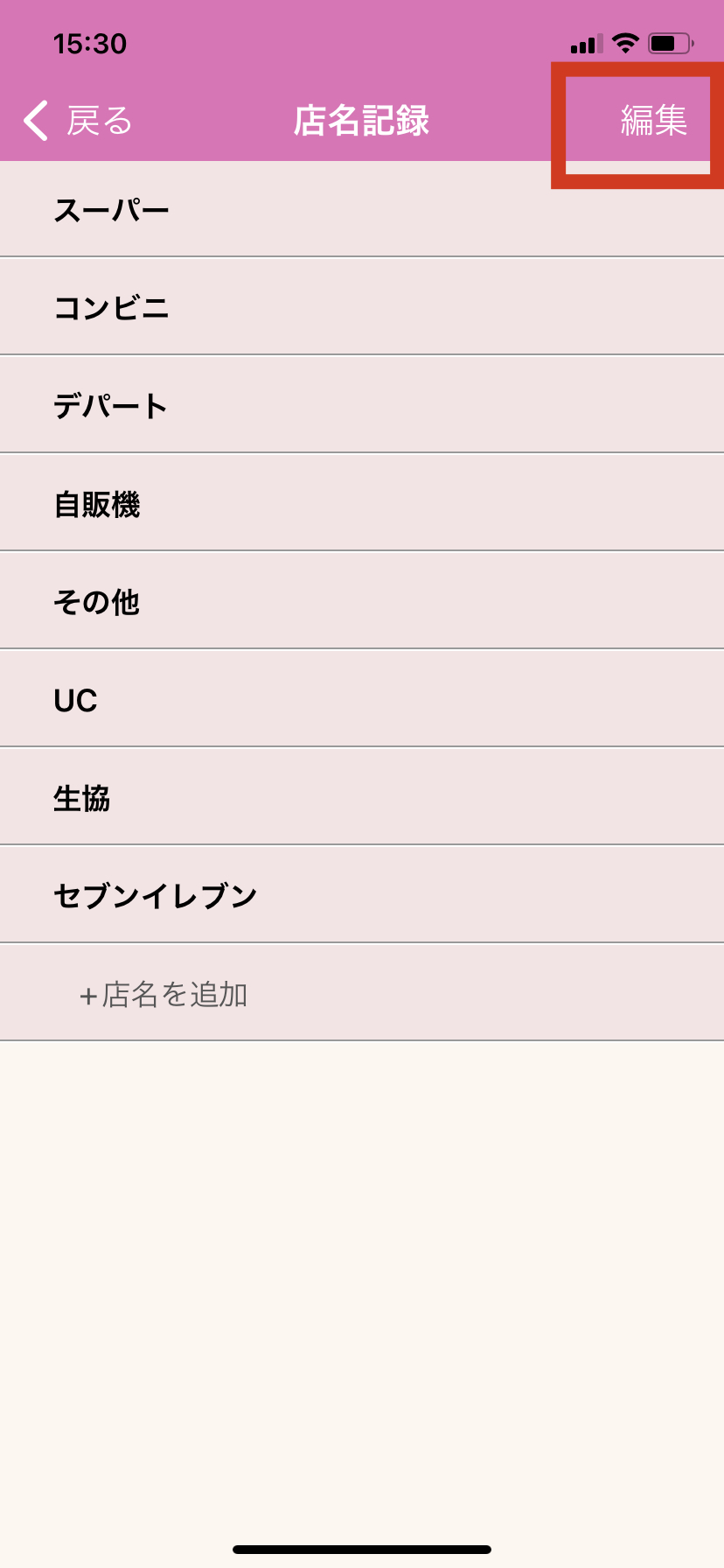Viewport: 724px width, 1568px height.
Task: Add a new store name with +店名を追加
Action: pos(164,995)
